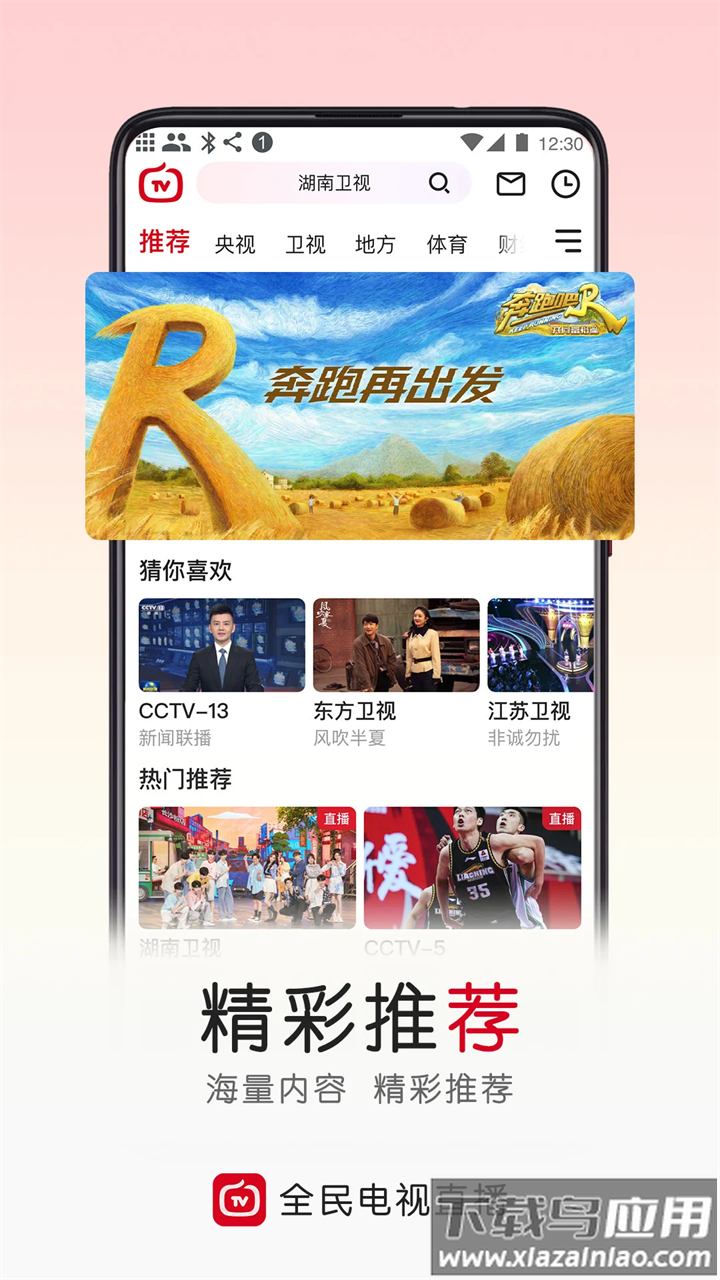The height and width of the screenshot is (1280, 720).
Task: Open the hamburger channel menu
Action: pyautogui.click(x=568, y=241)
